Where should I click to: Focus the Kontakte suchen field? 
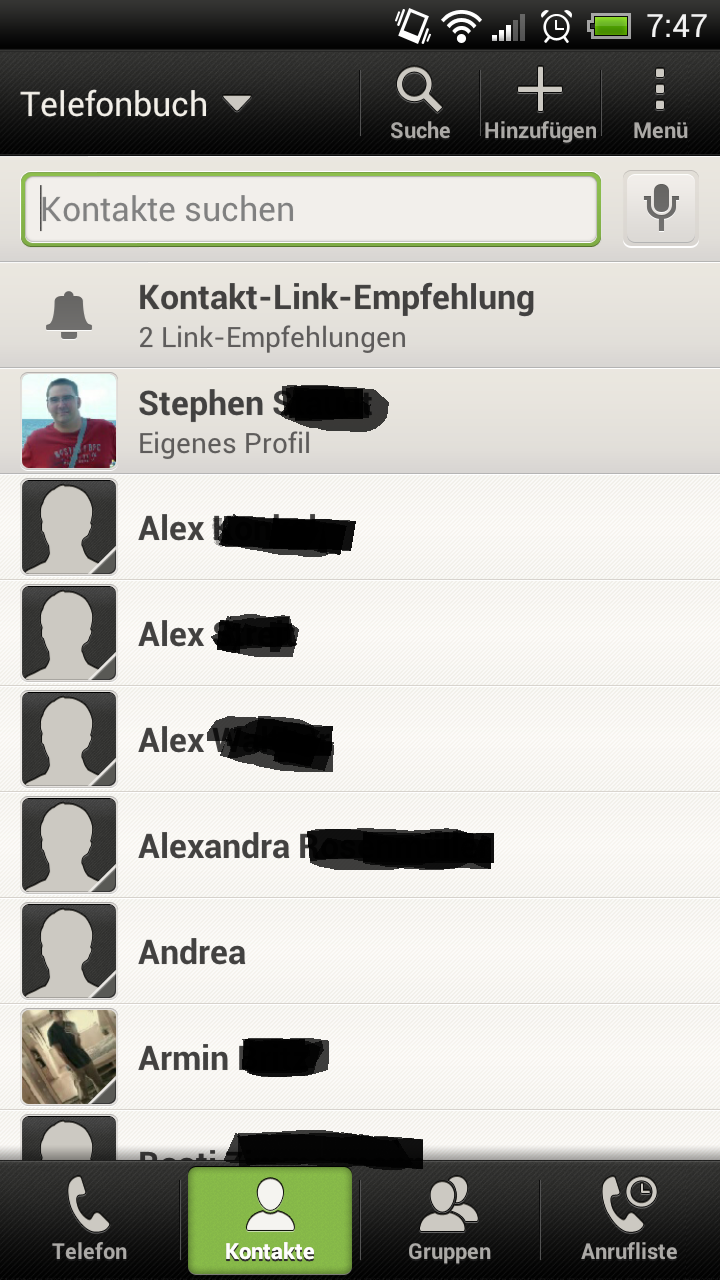[x=311, y=209]
